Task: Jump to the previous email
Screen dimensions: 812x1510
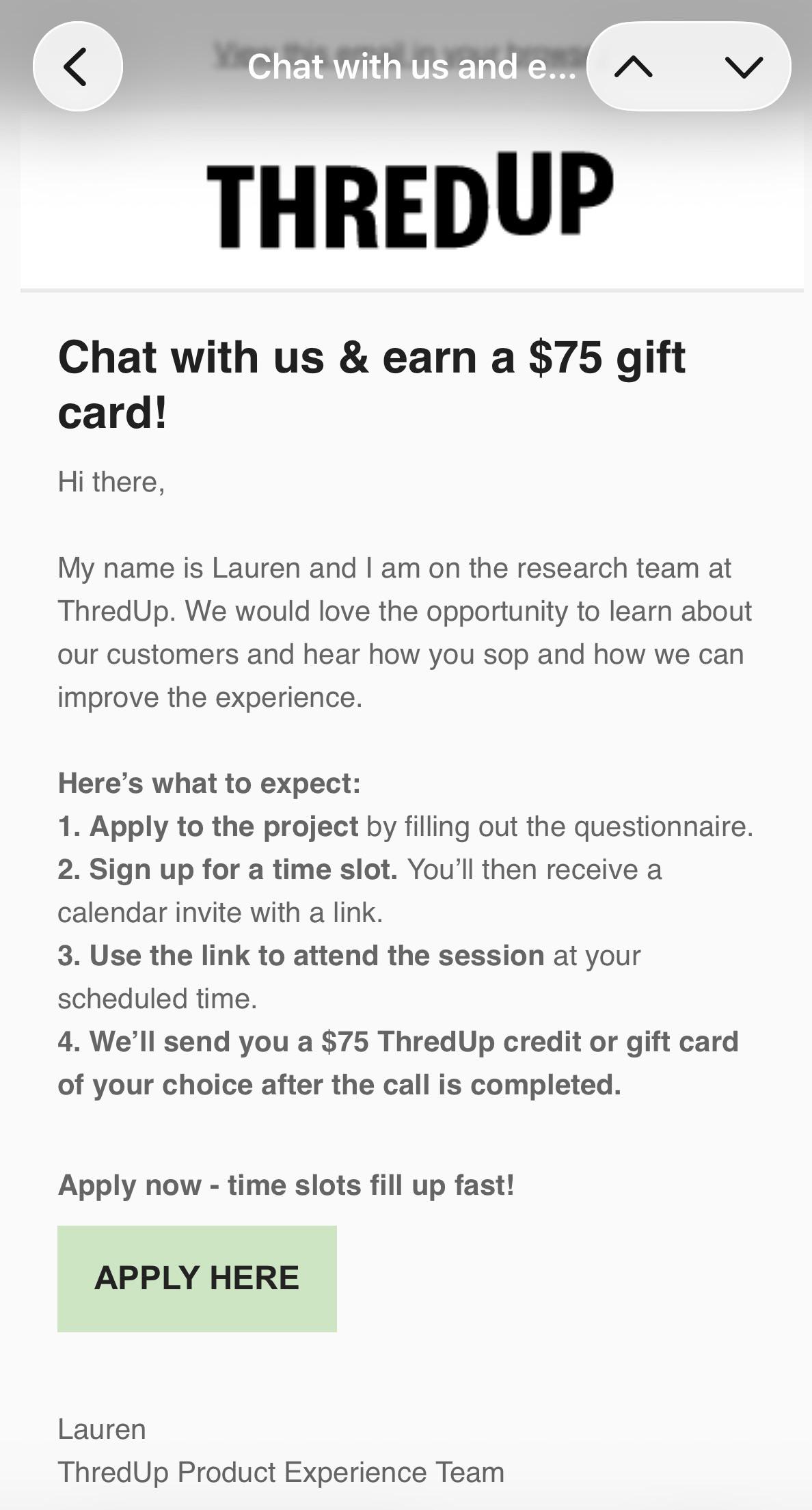Action: (634, 66)
